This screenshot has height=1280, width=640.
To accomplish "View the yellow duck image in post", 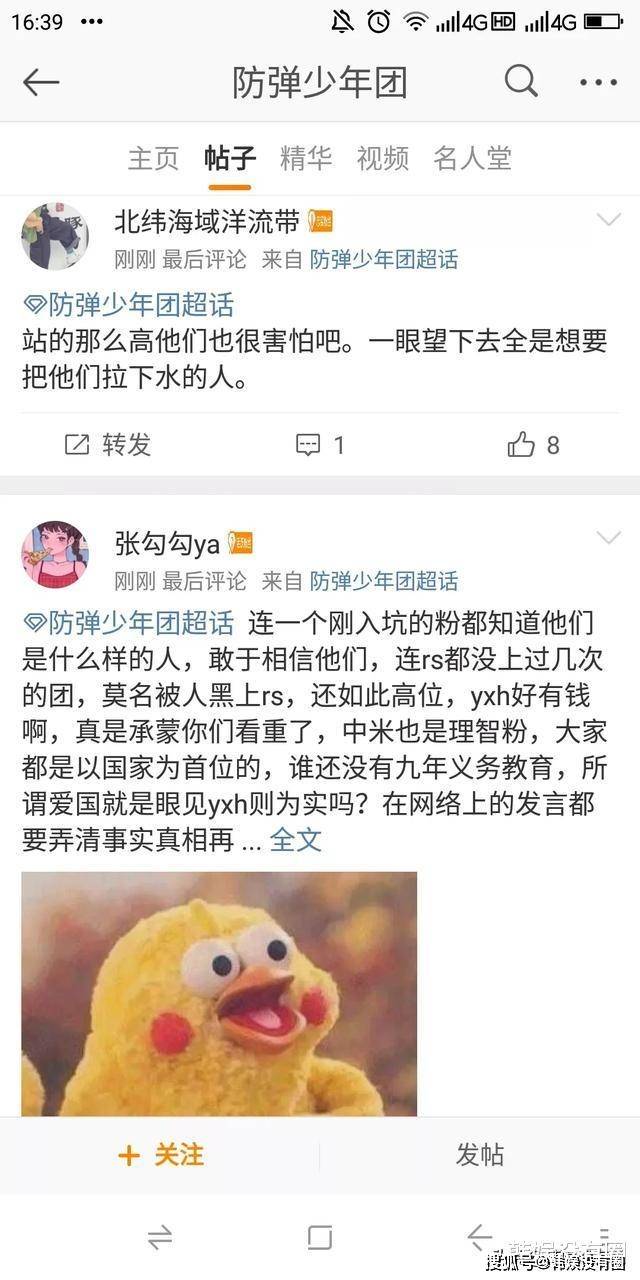I will (x=219, y=993).
